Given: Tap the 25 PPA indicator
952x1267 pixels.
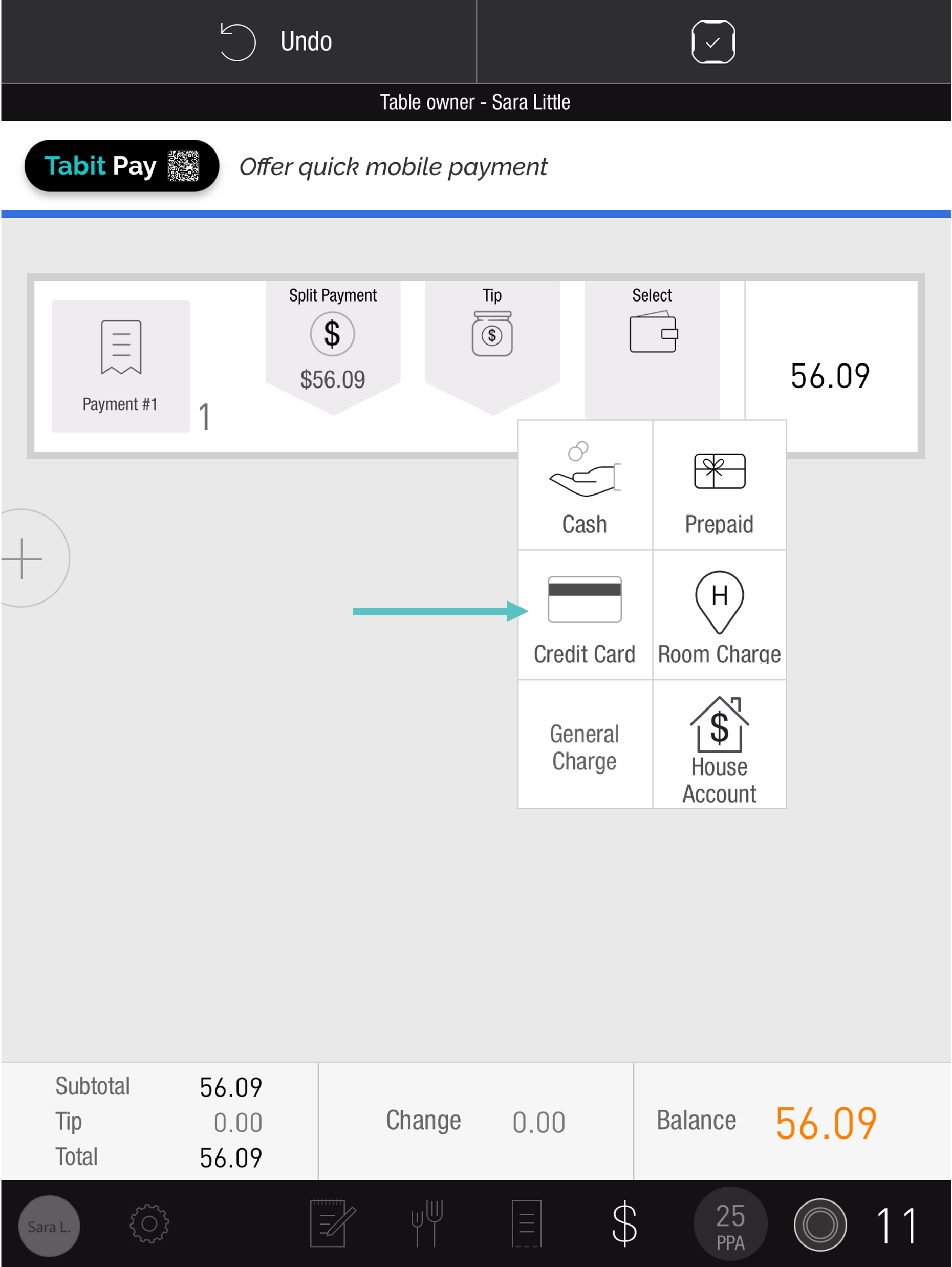Looking at the screenshot, I should coord(730,1226).
